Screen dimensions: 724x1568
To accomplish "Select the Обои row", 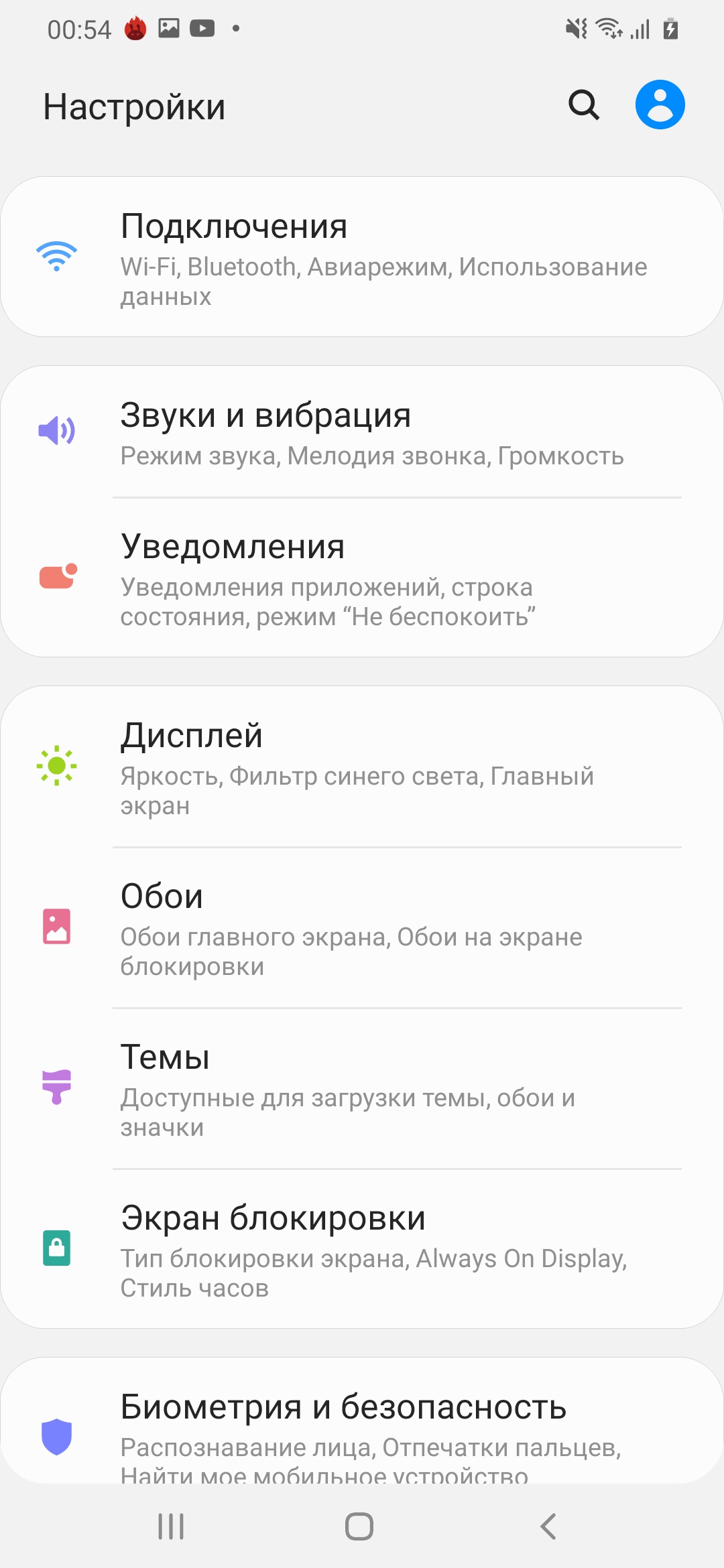I will point(362,927).
